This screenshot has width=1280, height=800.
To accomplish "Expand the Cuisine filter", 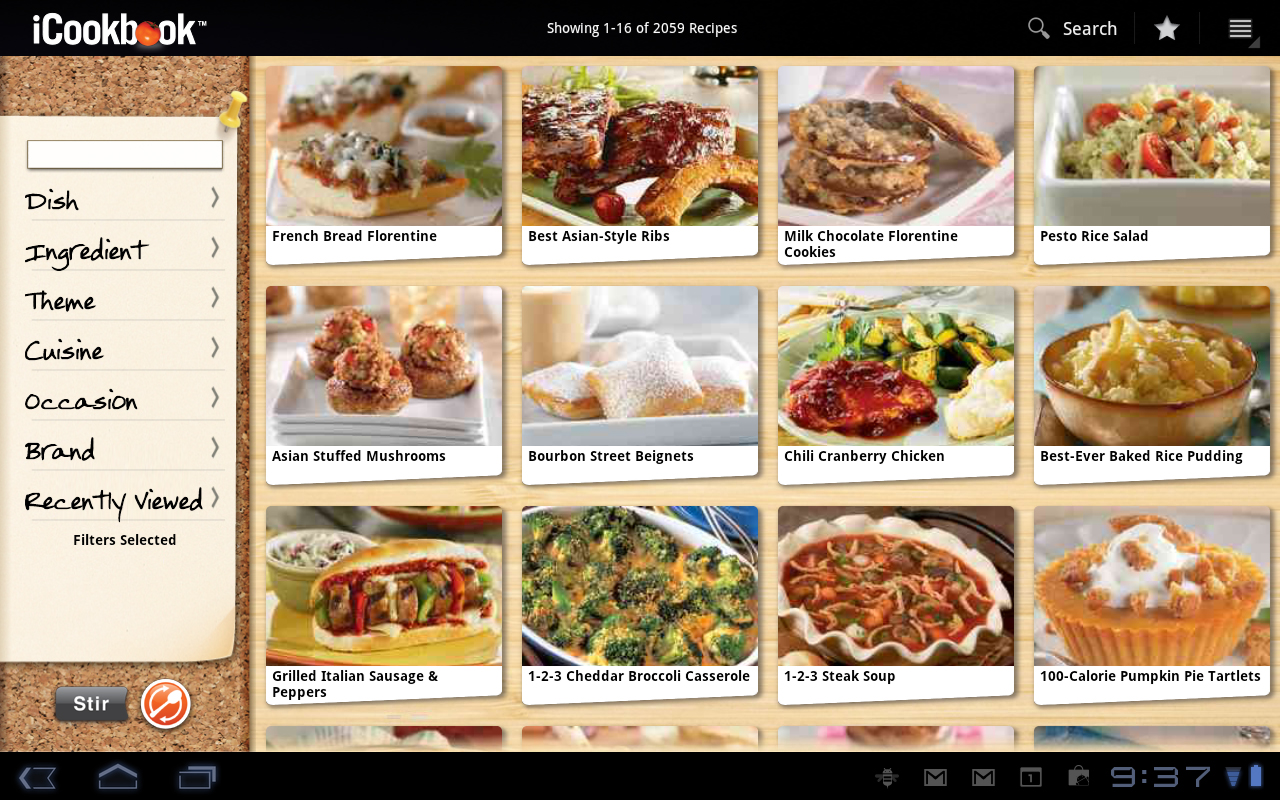I will (122, 350).
